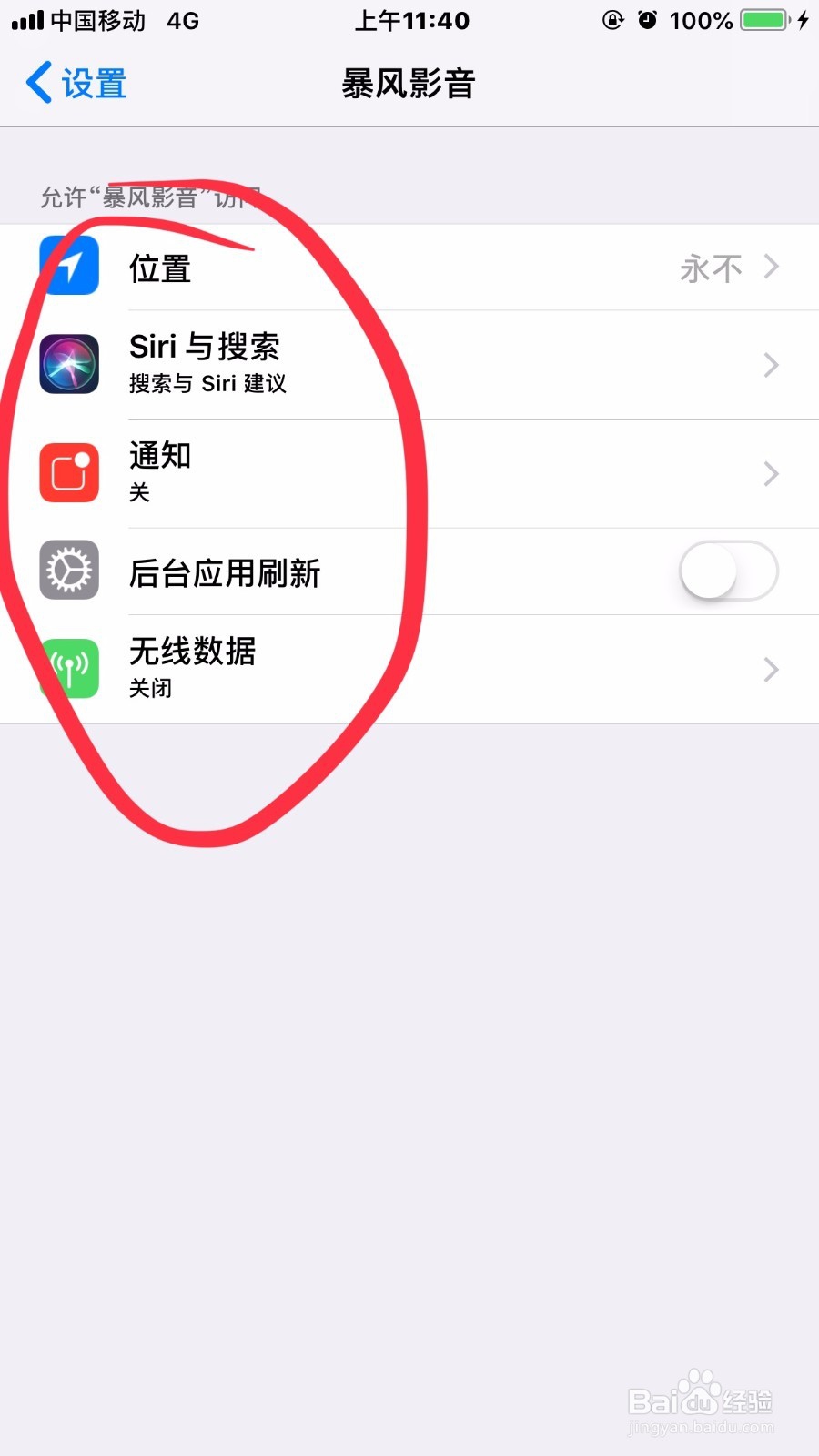Open 无线数据 currently set to 关闭
The image size is (819, 1456).
[x=409, y=670]
